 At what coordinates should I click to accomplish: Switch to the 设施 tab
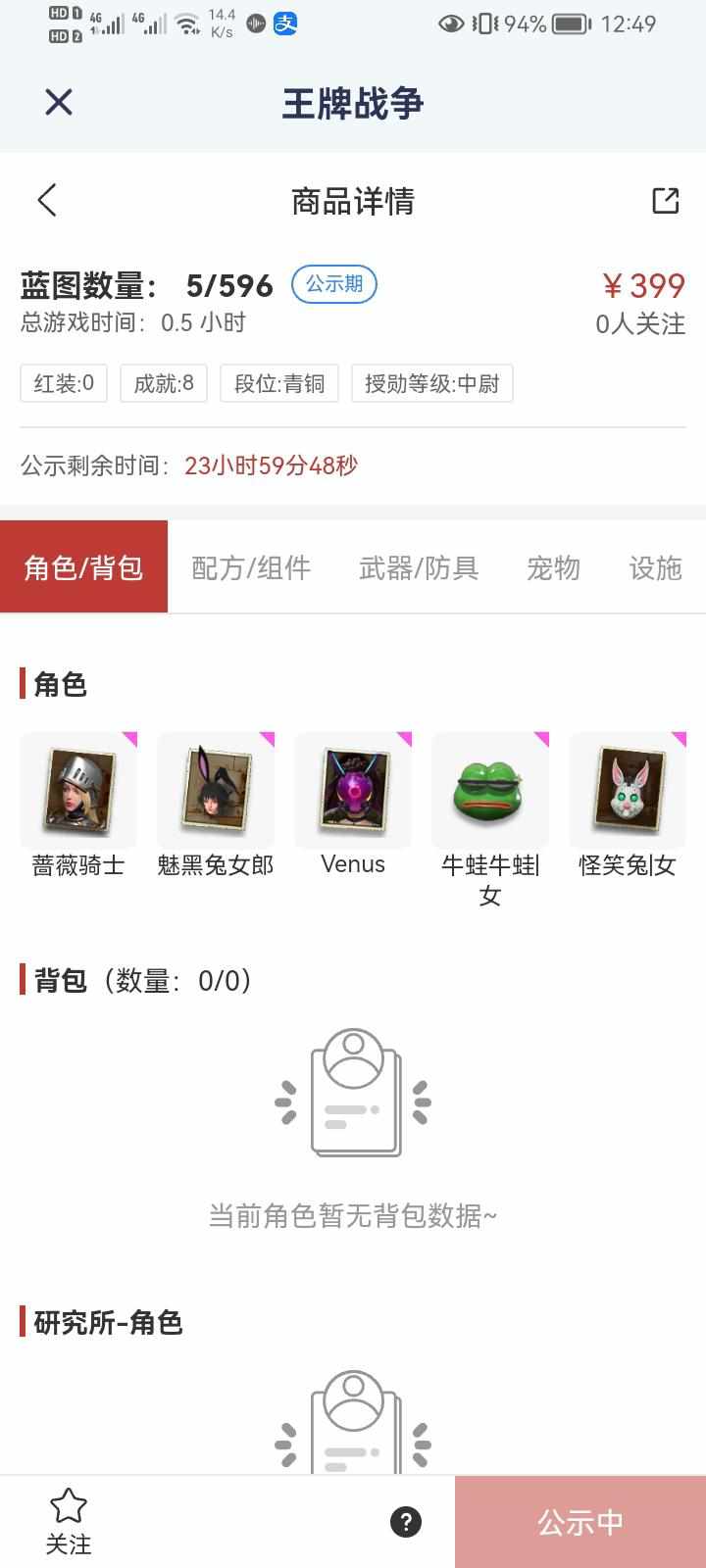(655, 567)
